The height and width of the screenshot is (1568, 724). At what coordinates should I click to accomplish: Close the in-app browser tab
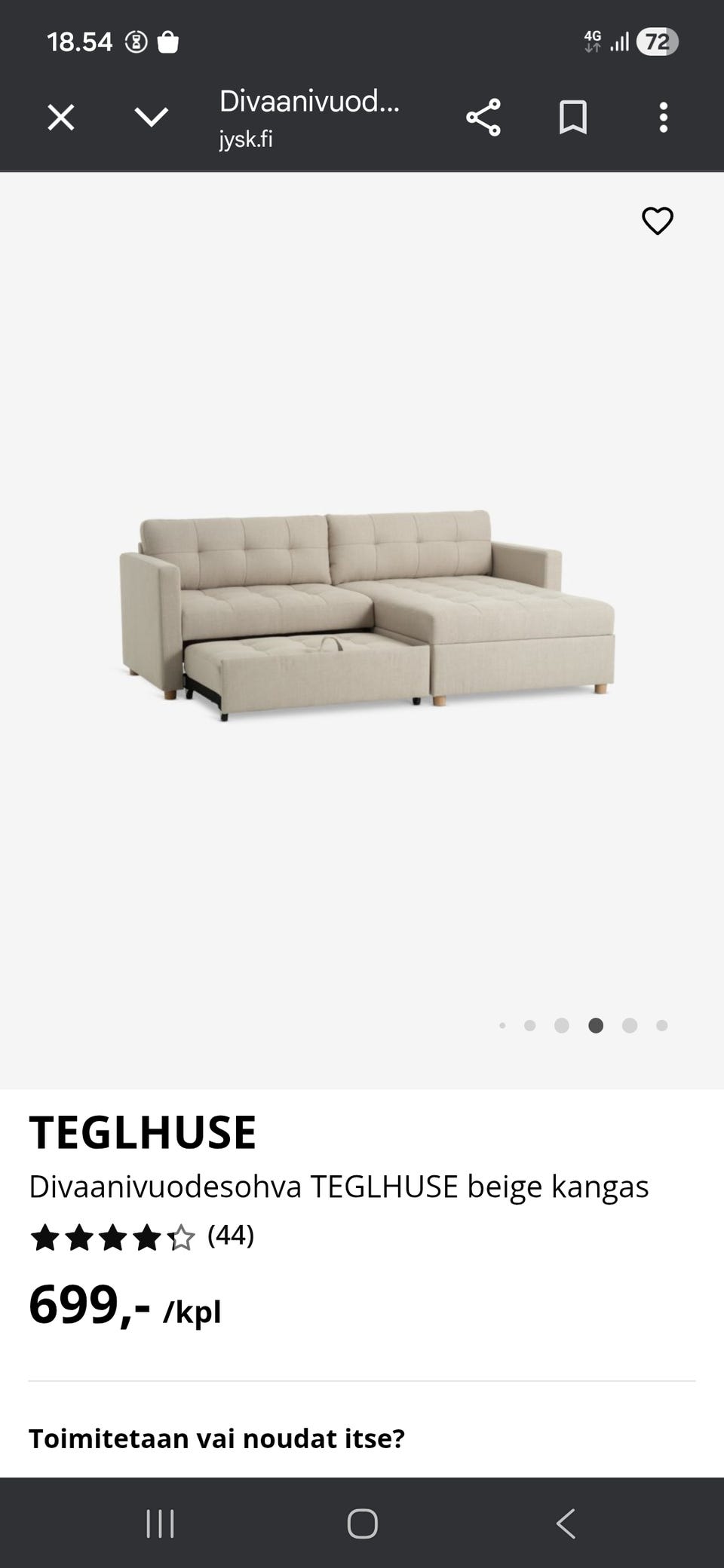point(61,118)
